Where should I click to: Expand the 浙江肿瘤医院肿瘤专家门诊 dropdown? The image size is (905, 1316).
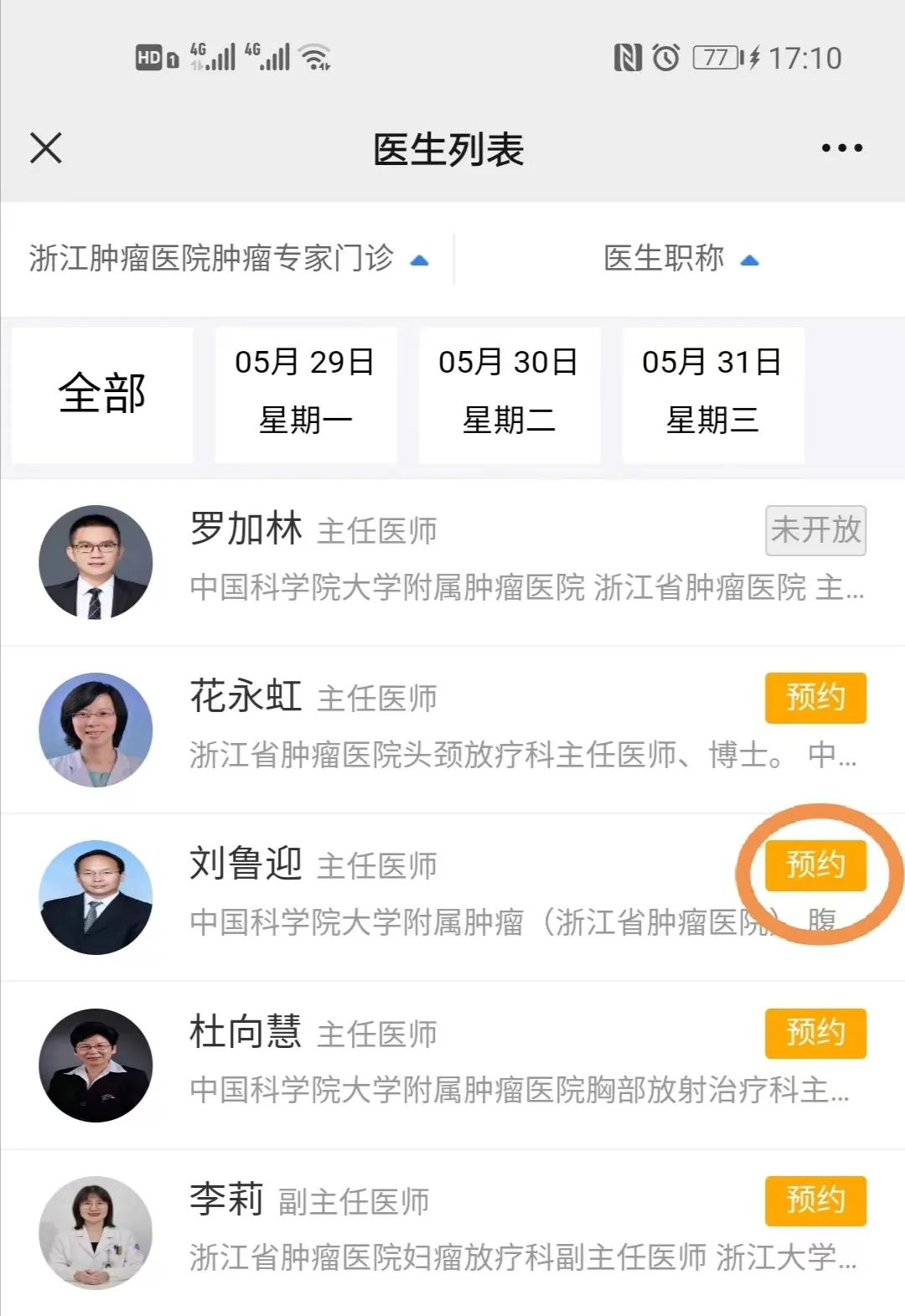click(228, 259)
